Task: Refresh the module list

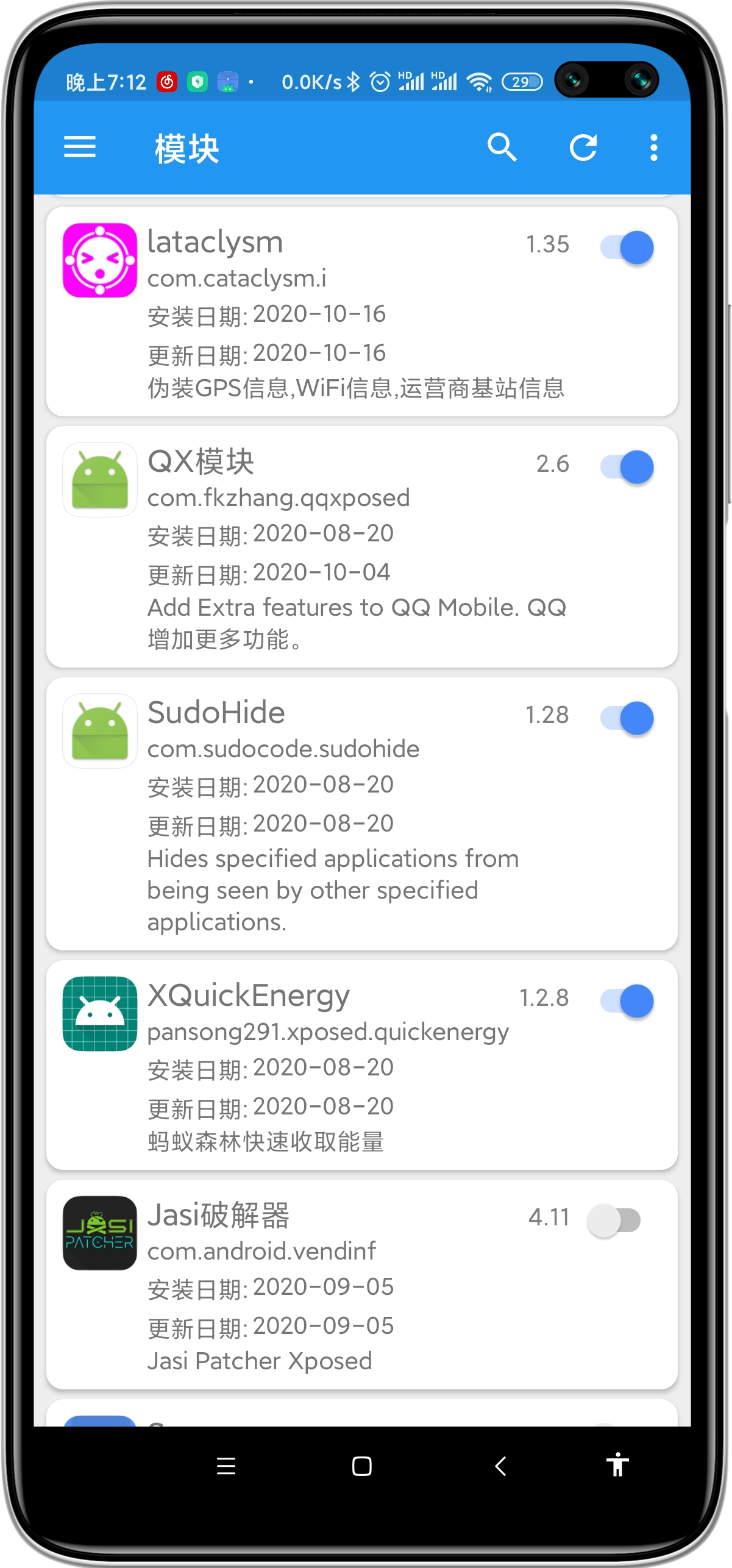Action: pos(583,147)
